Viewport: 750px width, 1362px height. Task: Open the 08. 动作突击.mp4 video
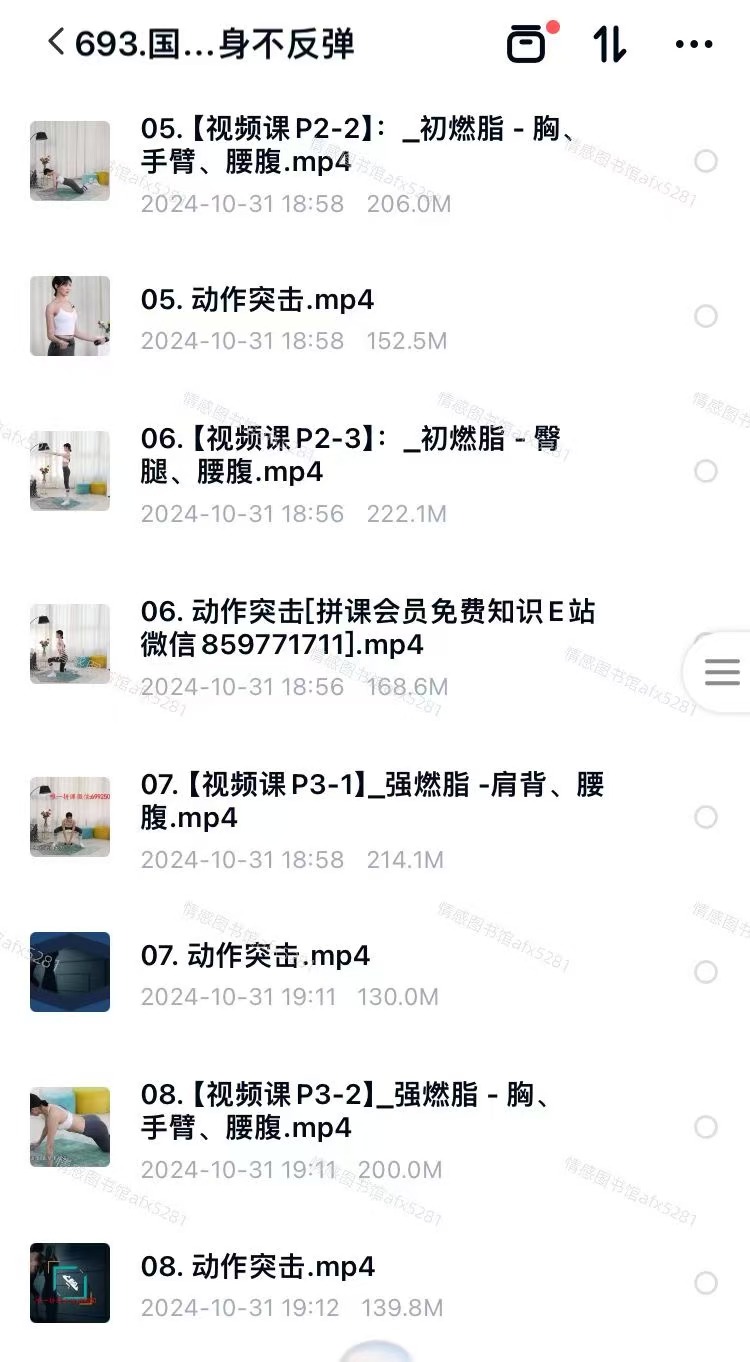coord(258,1267)
